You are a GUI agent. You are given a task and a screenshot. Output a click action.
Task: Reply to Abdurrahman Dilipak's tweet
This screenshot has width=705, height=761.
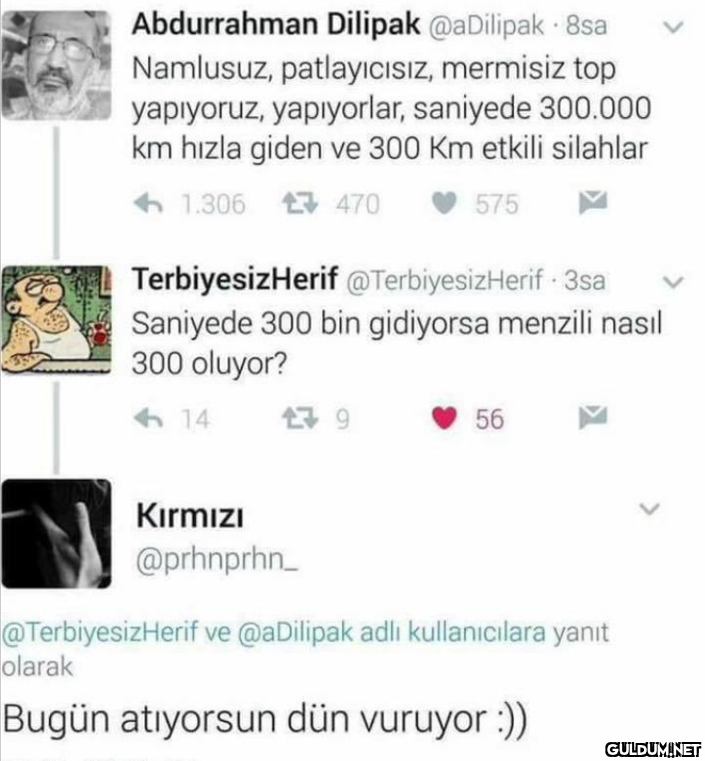click(149, 205)
